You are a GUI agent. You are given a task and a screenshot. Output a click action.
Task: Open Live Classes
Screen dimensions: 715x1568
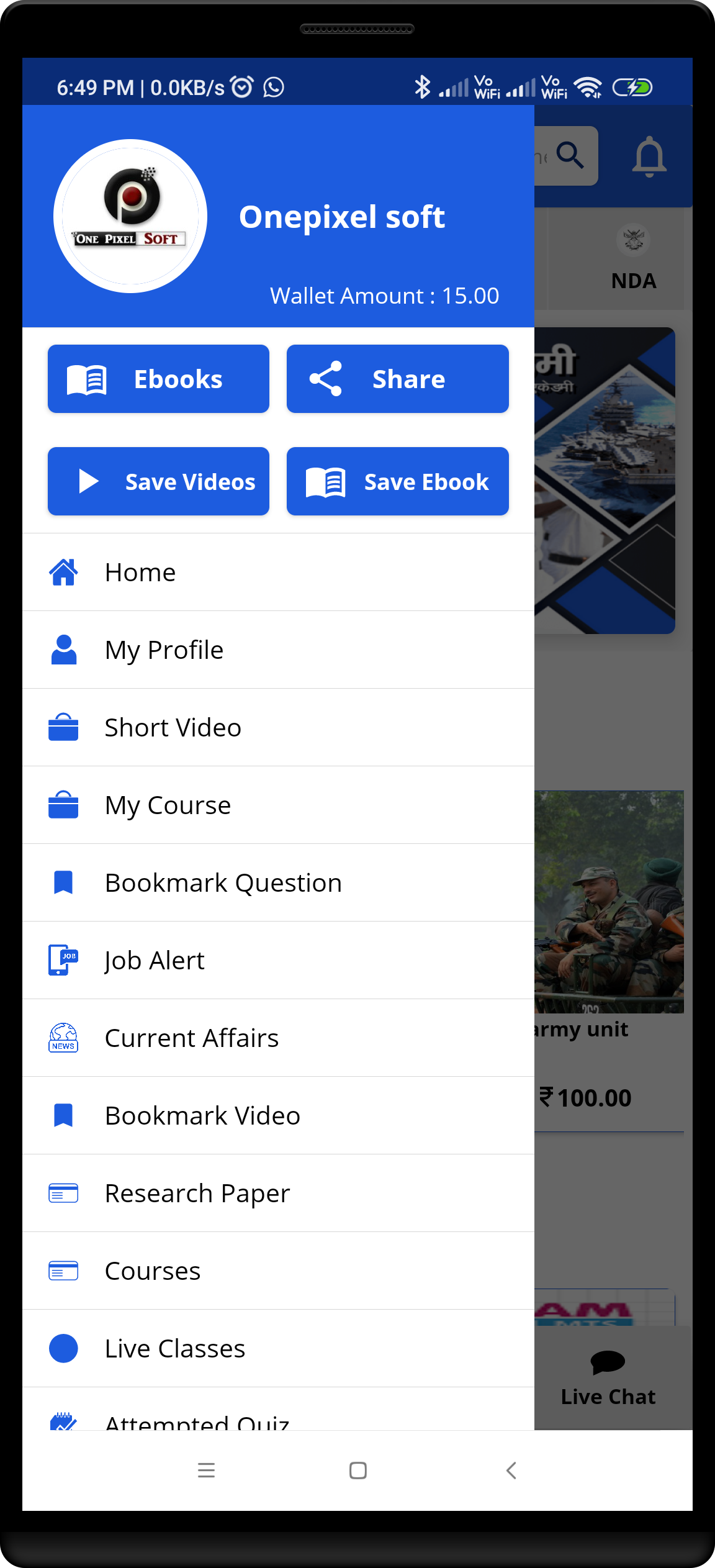278,1348
